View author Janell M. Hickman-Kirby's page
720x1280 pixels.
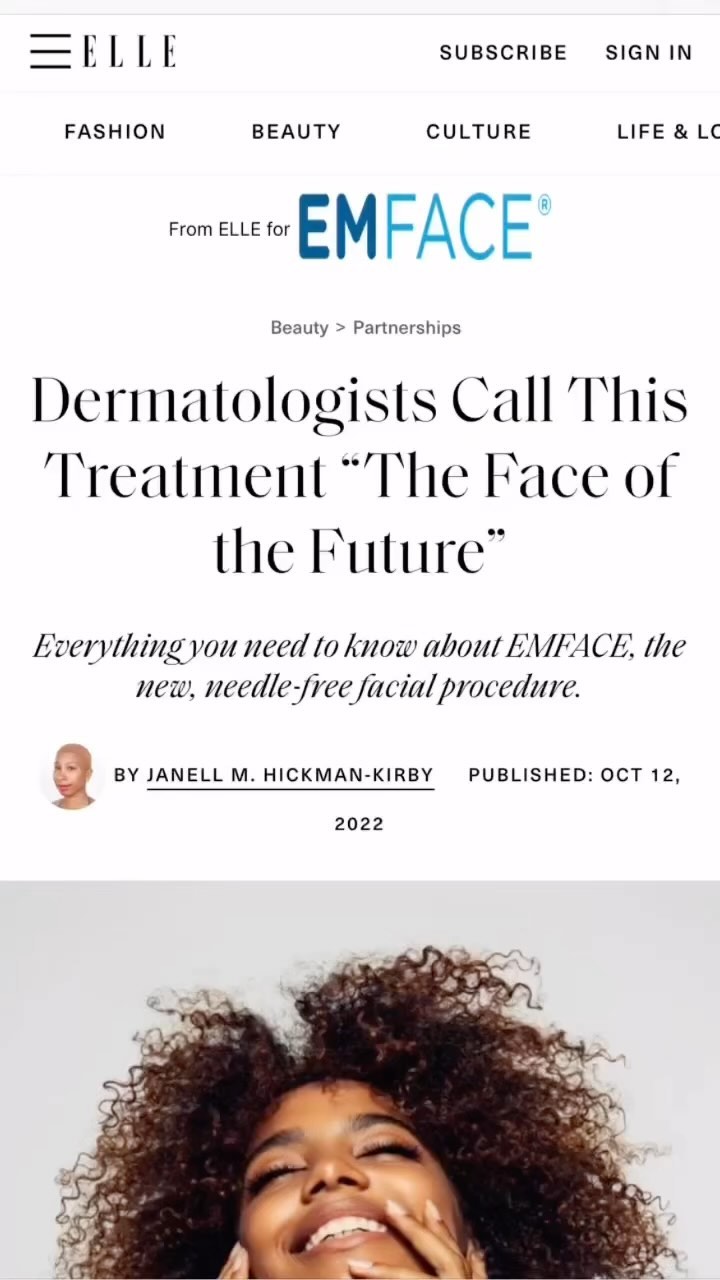pos(290,775)
